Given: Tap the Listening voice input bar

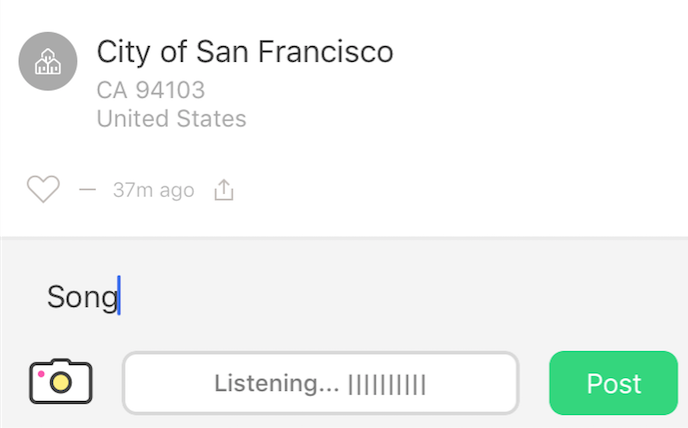Looking at the screenshot, I should tap(320, 383).
